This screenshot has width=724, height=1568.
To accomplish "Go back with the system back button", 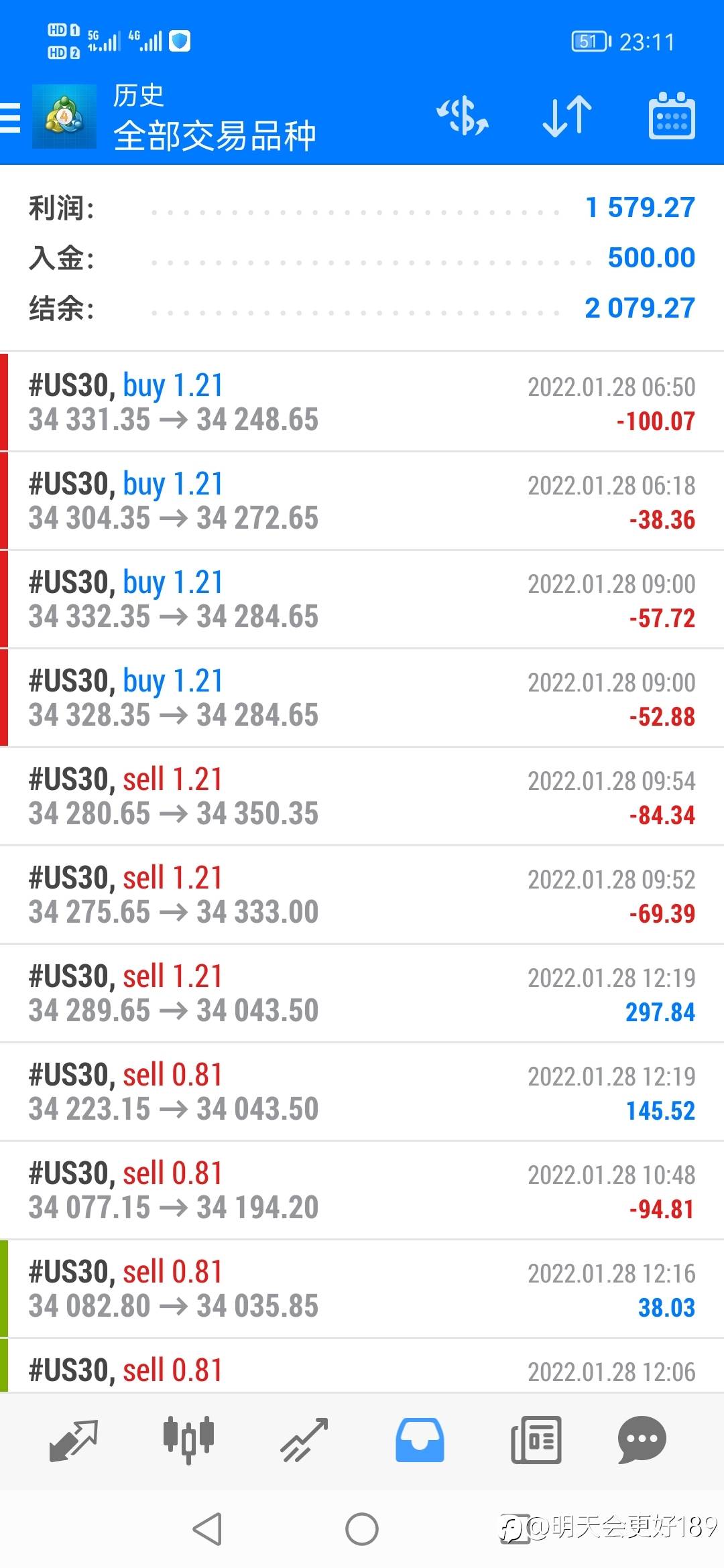I will click(207, 1529).
